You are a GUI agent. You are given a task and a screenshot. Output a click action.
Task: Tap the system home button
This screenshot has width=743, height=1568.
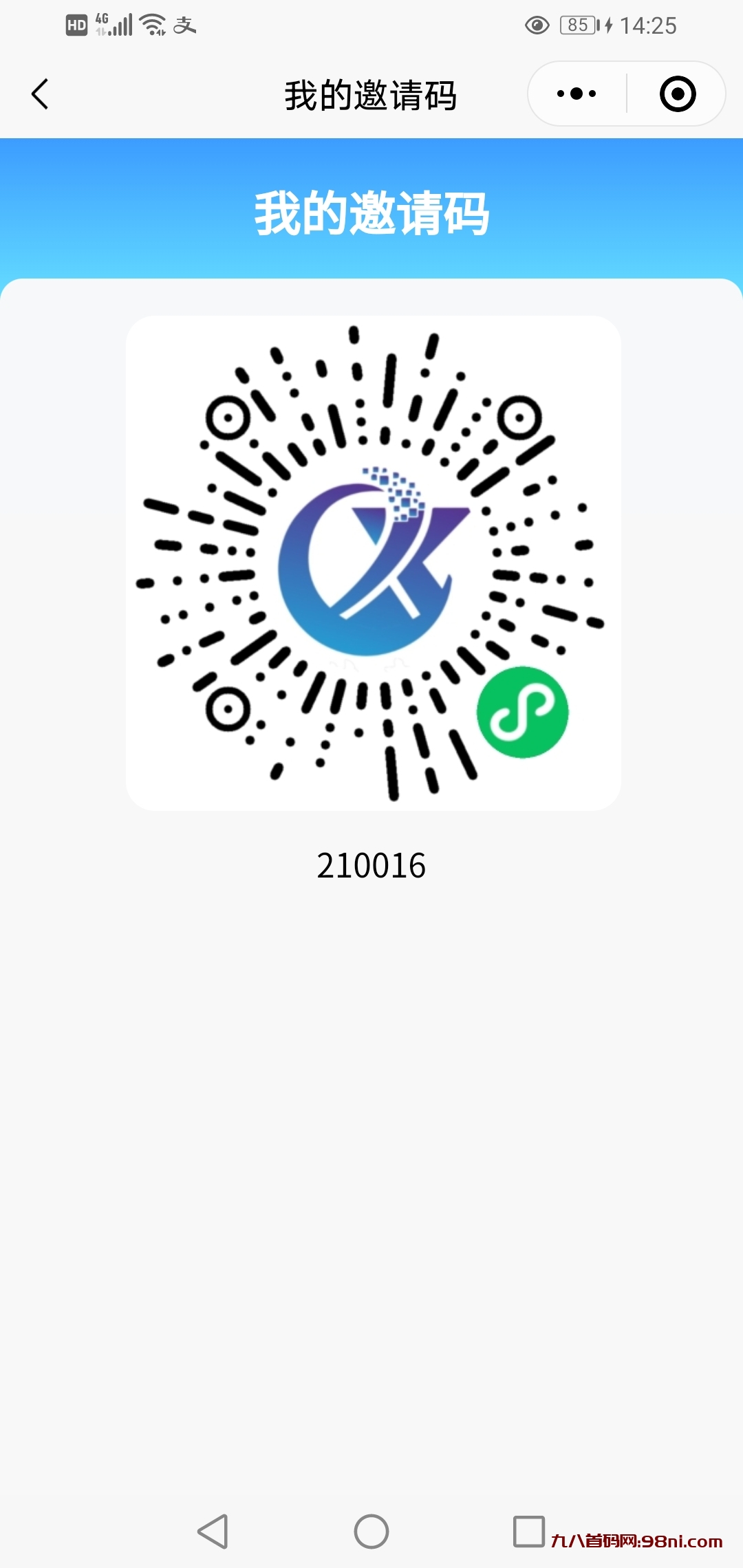(x=371, y=1532)
